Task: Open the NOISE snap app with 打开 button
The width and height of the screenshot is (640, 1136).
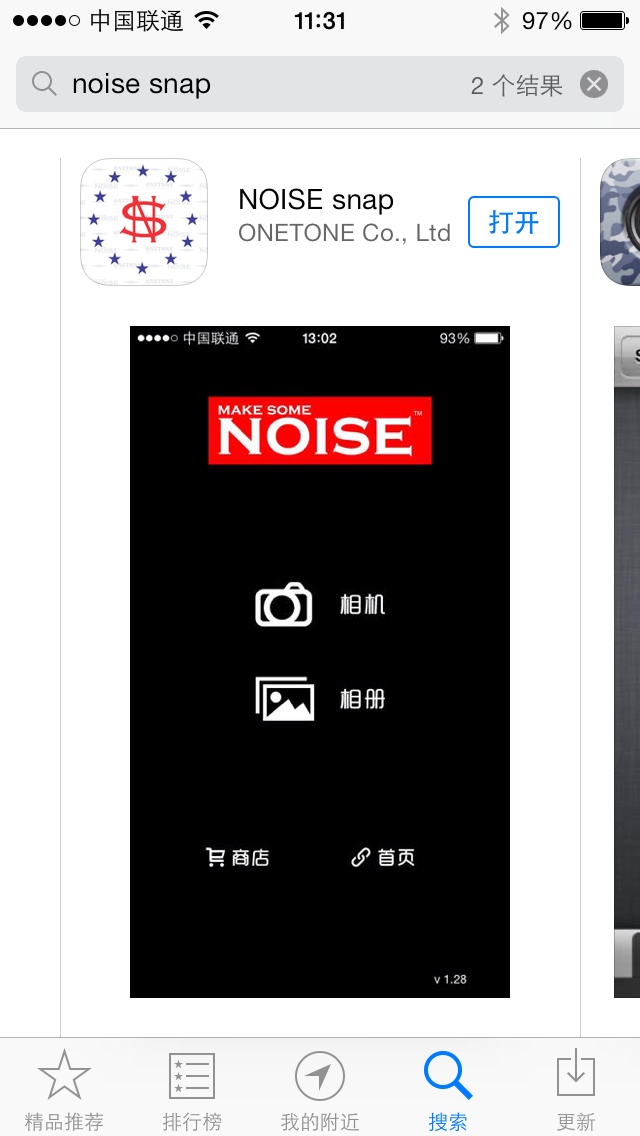Action: (513, 222)
